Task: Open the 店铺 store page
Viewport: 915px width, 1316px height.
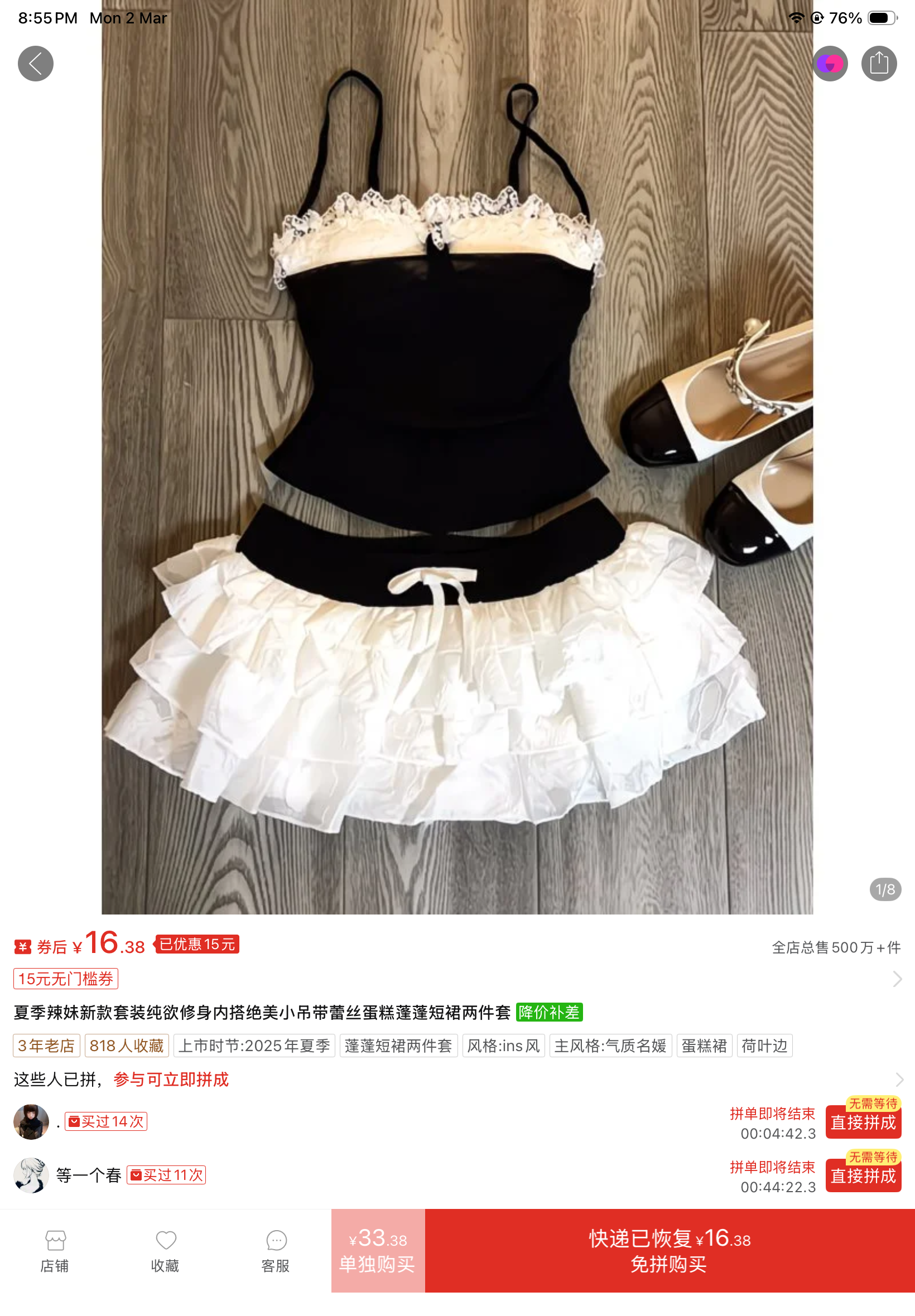Action: (55, 1251)
